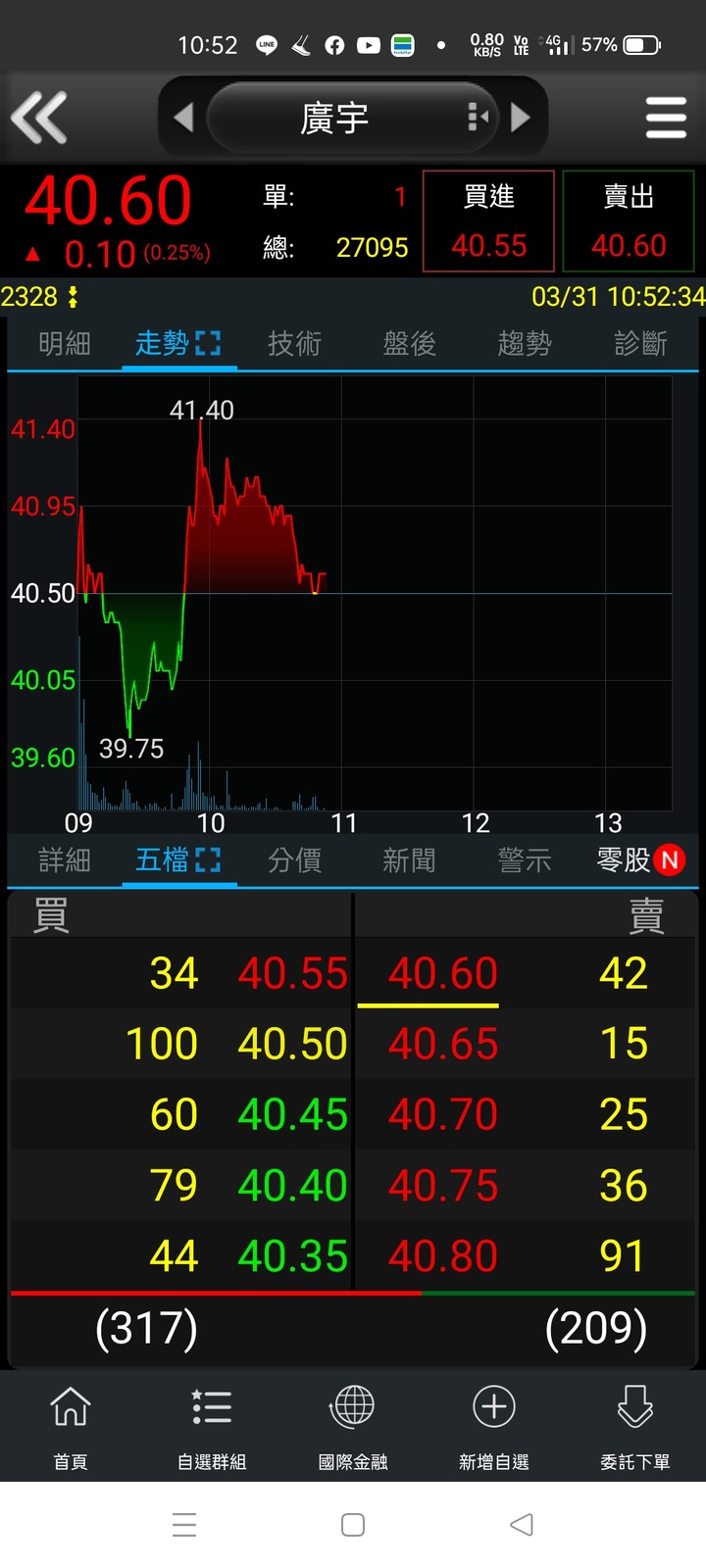Open the hamburger menu
Viewport: 706px width, 1568px height.
[x=666, y=118]
